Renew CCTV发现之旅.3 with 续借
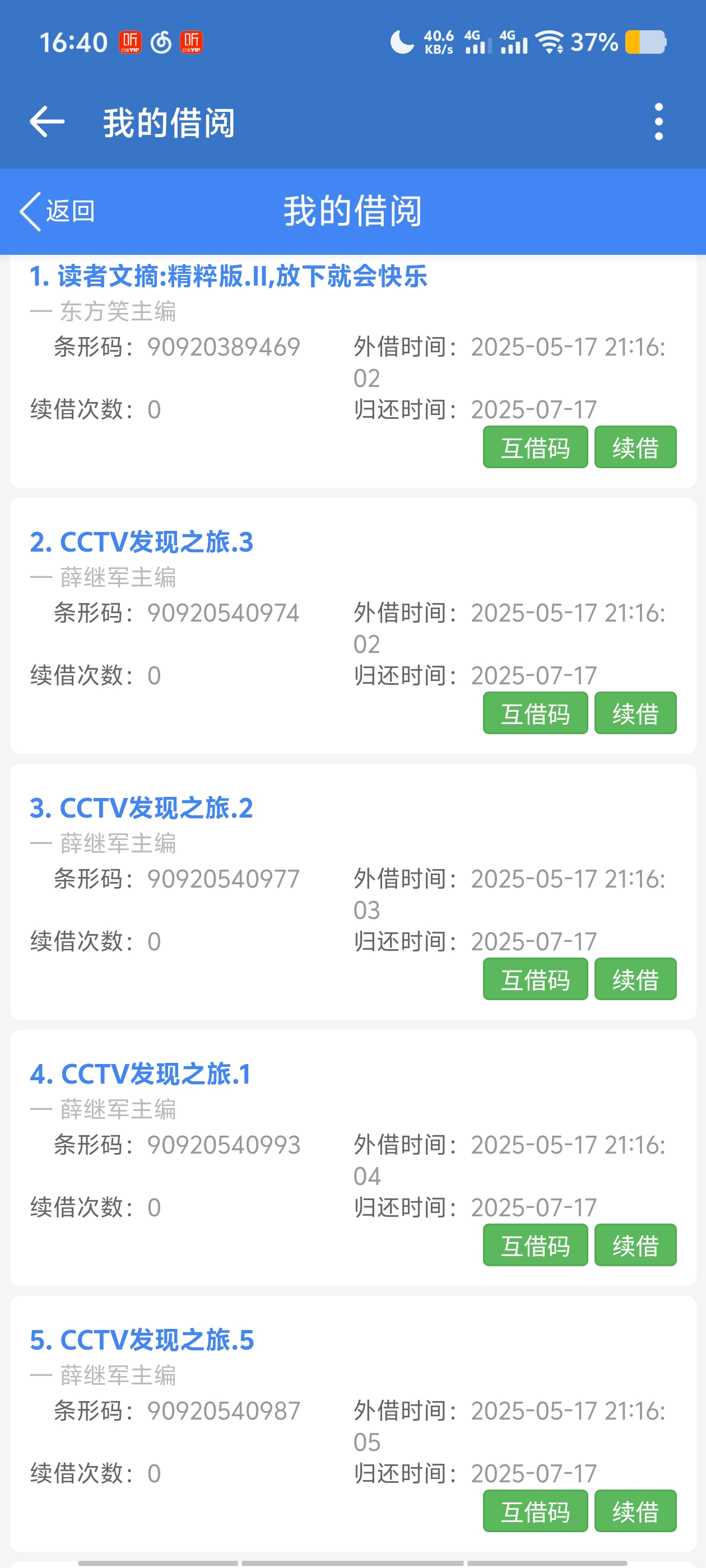 click(635, 713)
